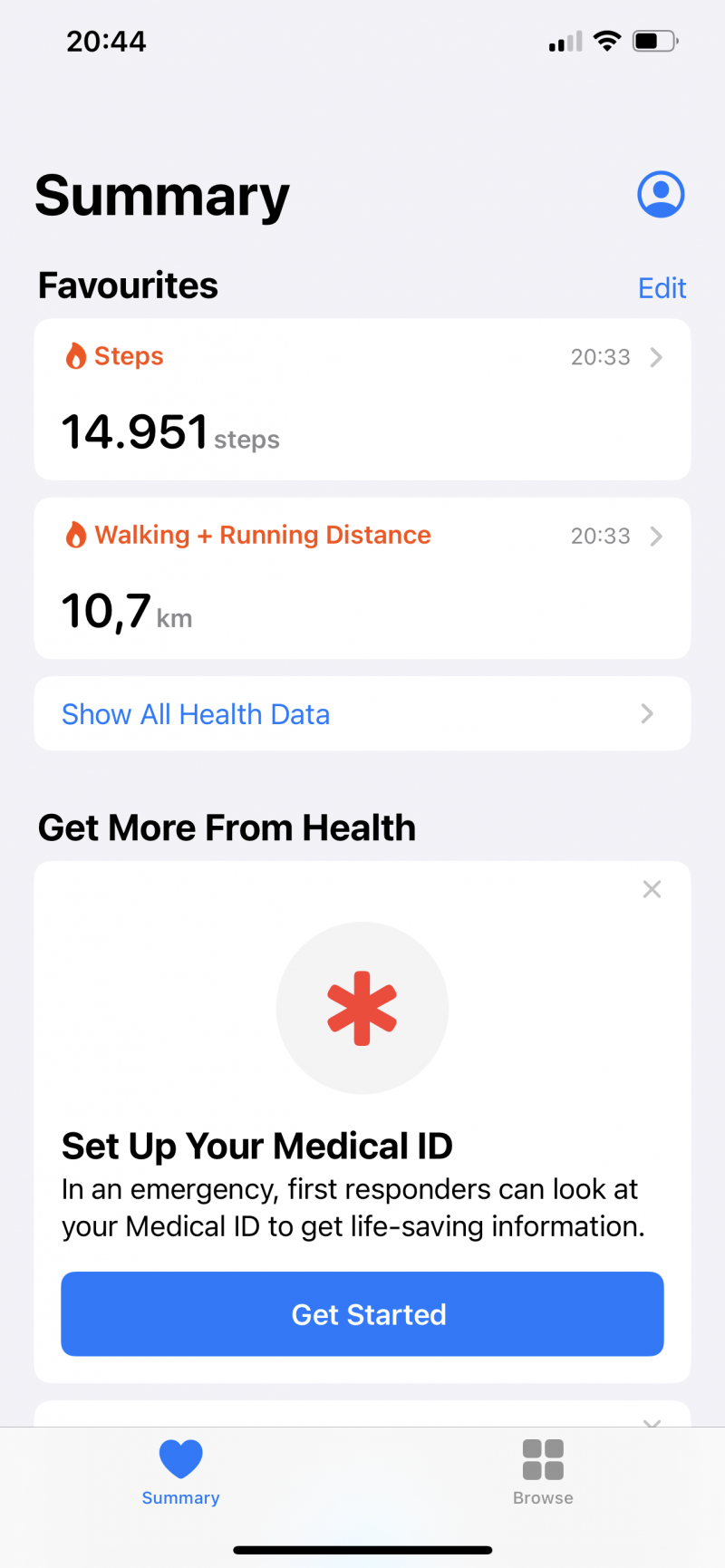Dismiss the Medical ID card
Viewport: 725px width, 1568px height.
[x=652, y=889]
